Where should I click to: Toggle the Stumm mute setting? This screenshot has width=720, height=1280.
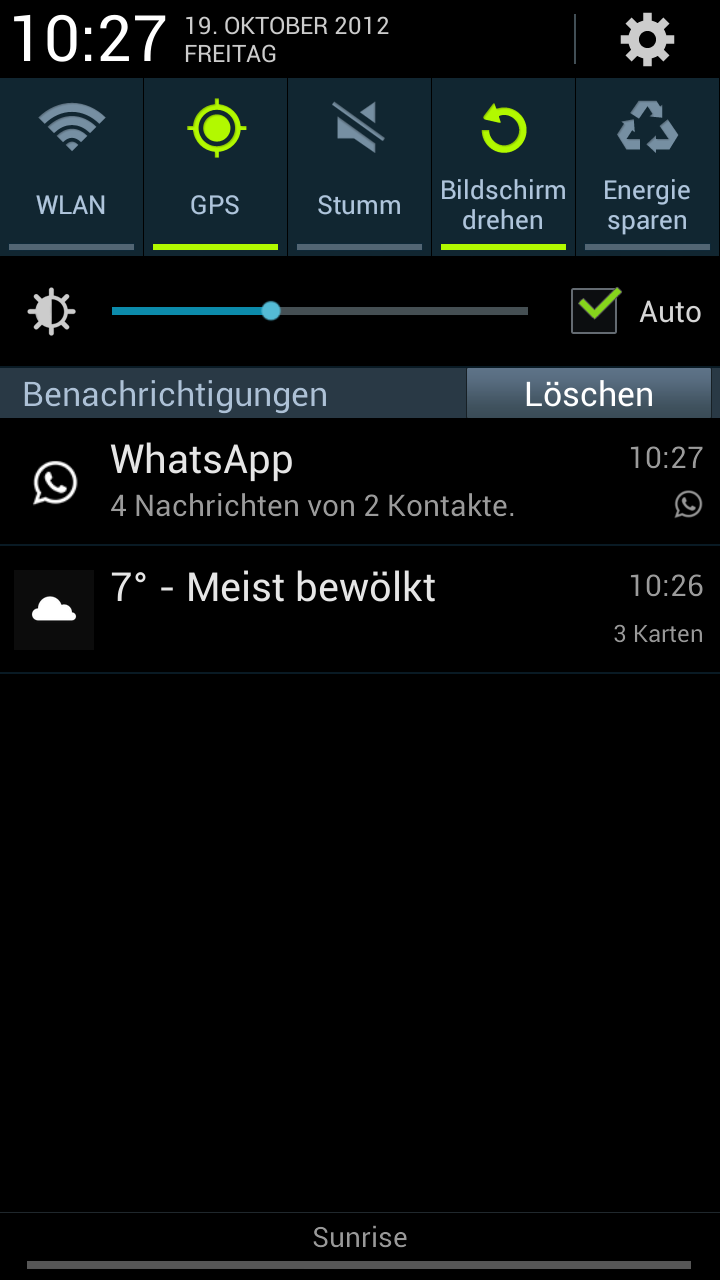[x=359, y=165]
